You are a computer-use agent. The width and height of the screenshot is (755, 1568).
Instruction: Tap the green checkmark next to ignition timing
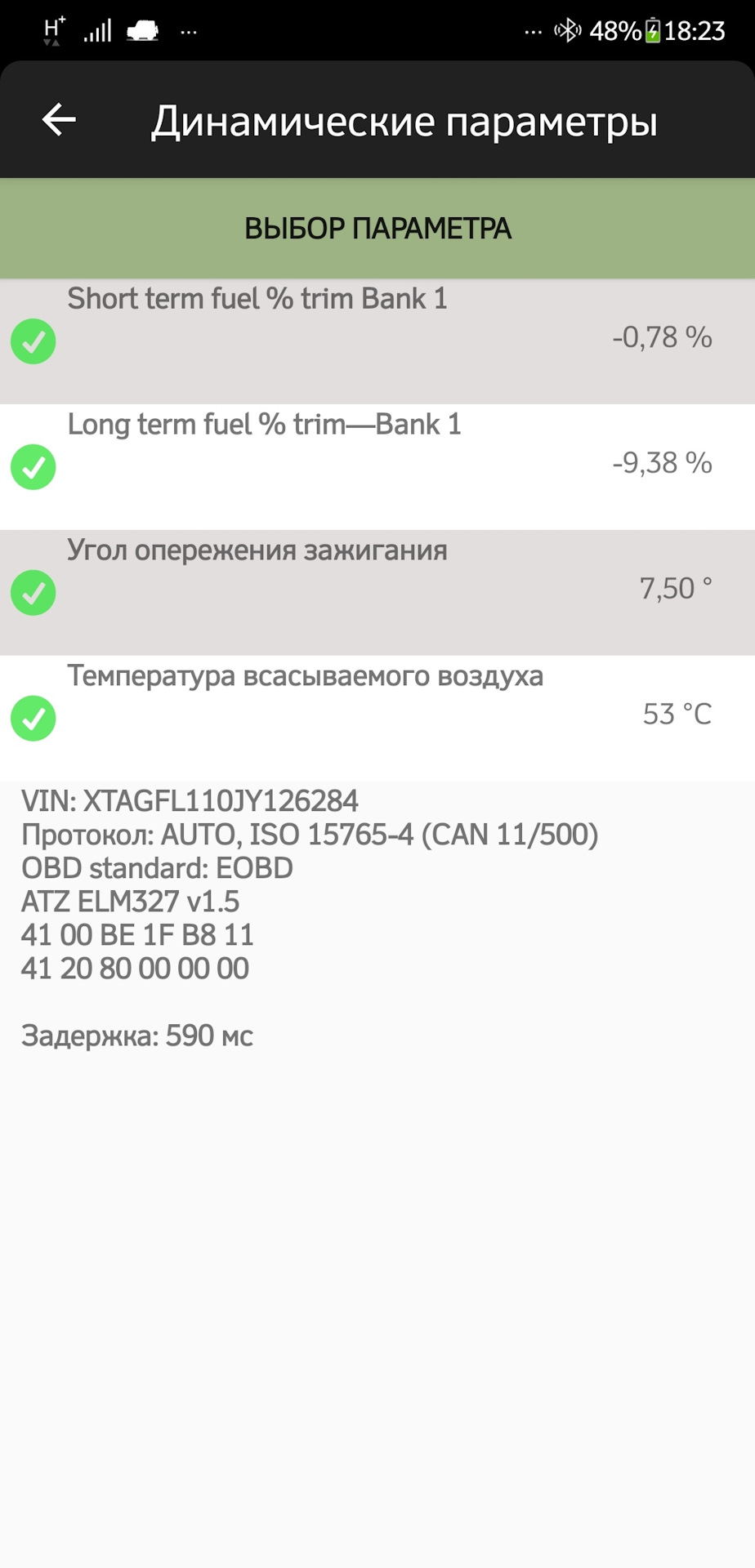pyautogui.click(x=34, y=593)
